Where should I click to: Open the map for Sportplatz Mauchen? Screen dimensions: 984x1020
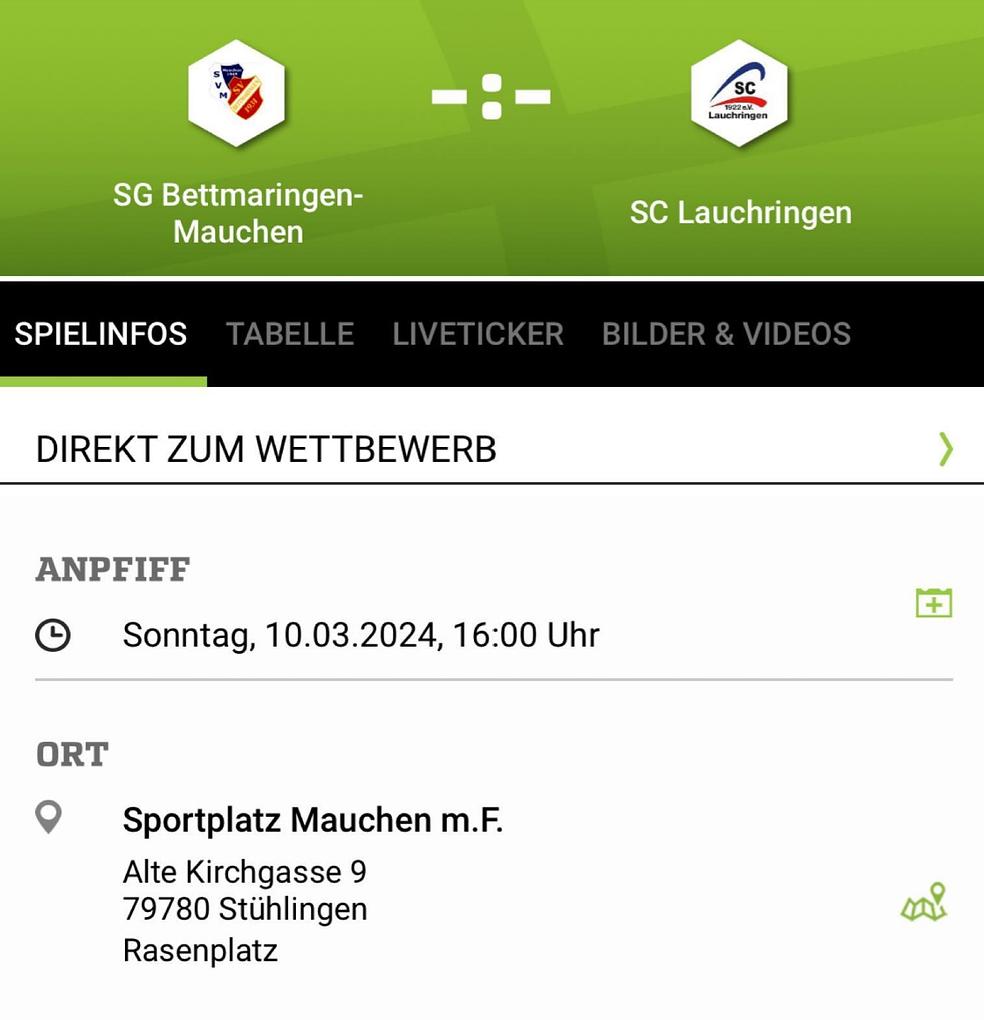[924, 903]
